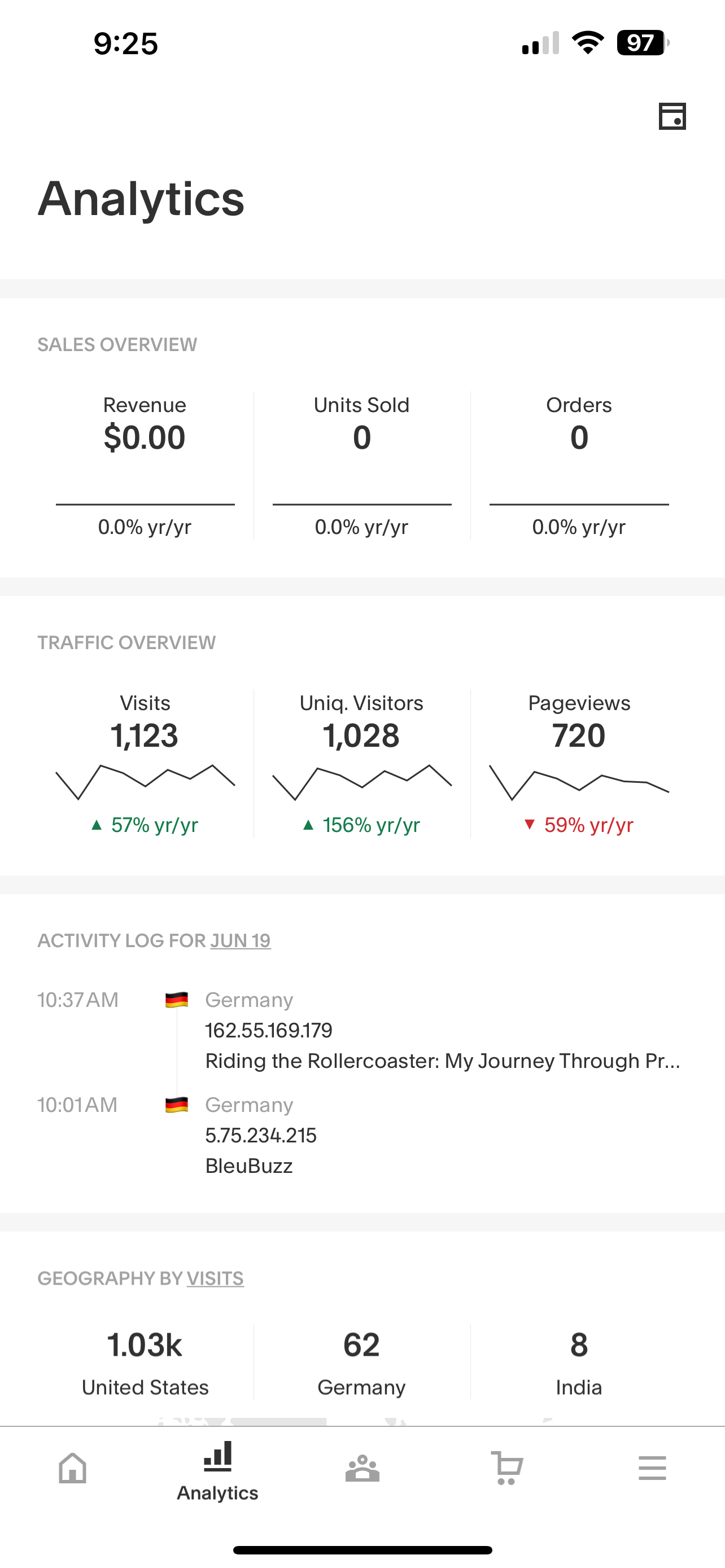The height and width of the screenshot is (1568, 725).
Task: Switch to the Contacts people tab
Action: (x=362, y=1468)
